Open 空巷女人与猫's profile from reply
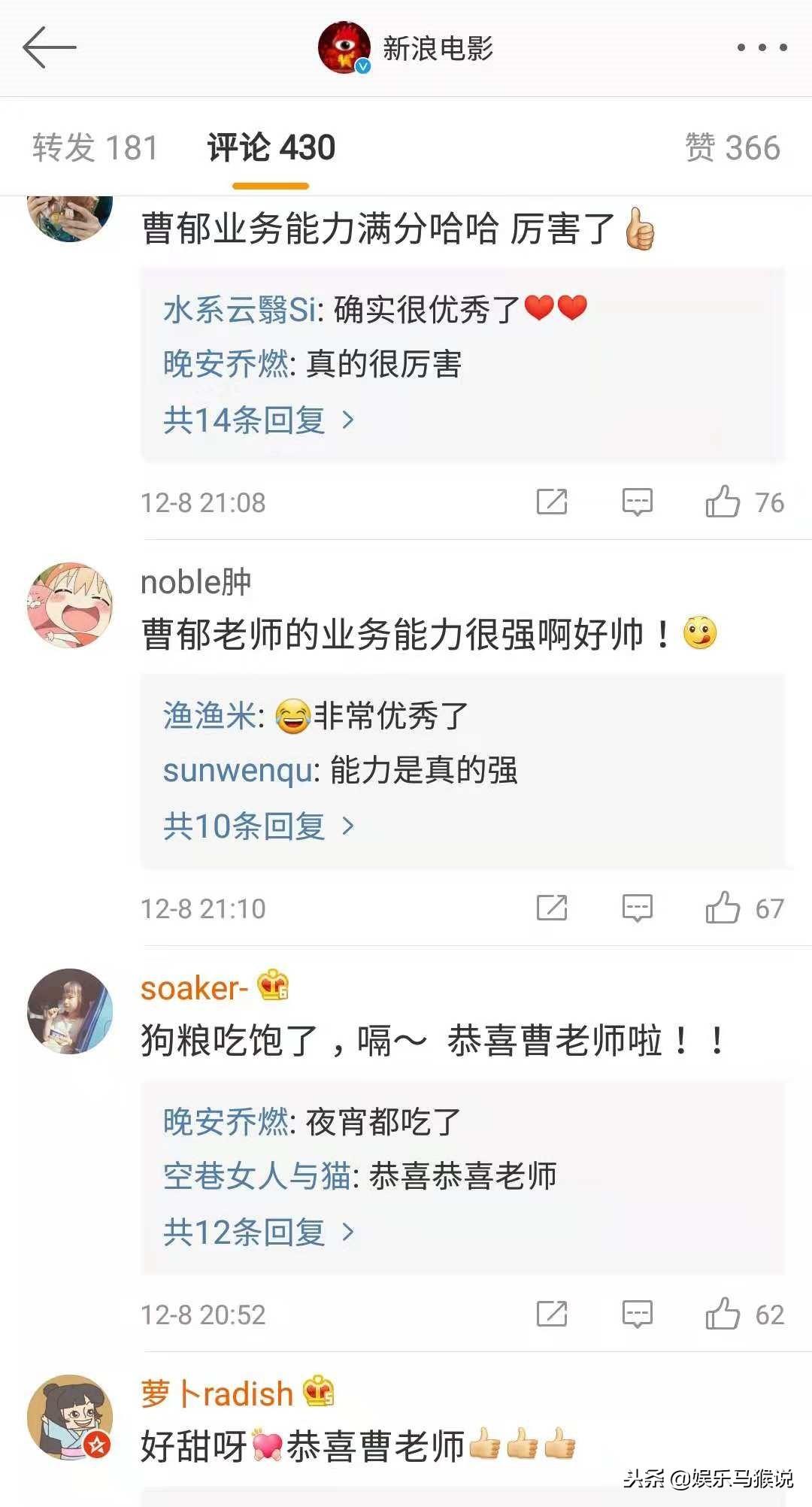This screenshot has height=1507, width=812. (x=256, y=1176)
